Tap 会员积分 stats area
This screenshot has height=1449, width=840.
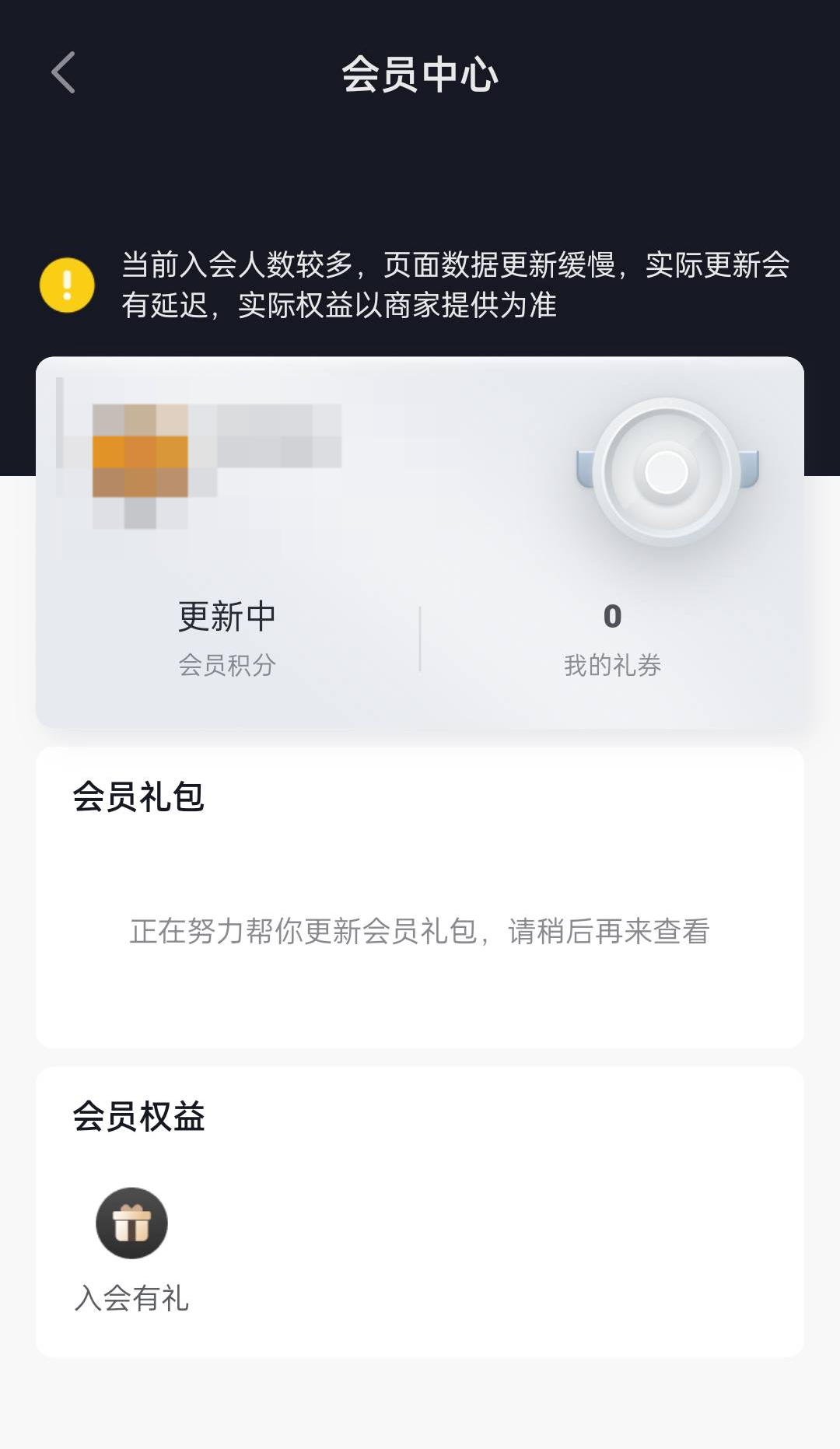click(226, 638)
